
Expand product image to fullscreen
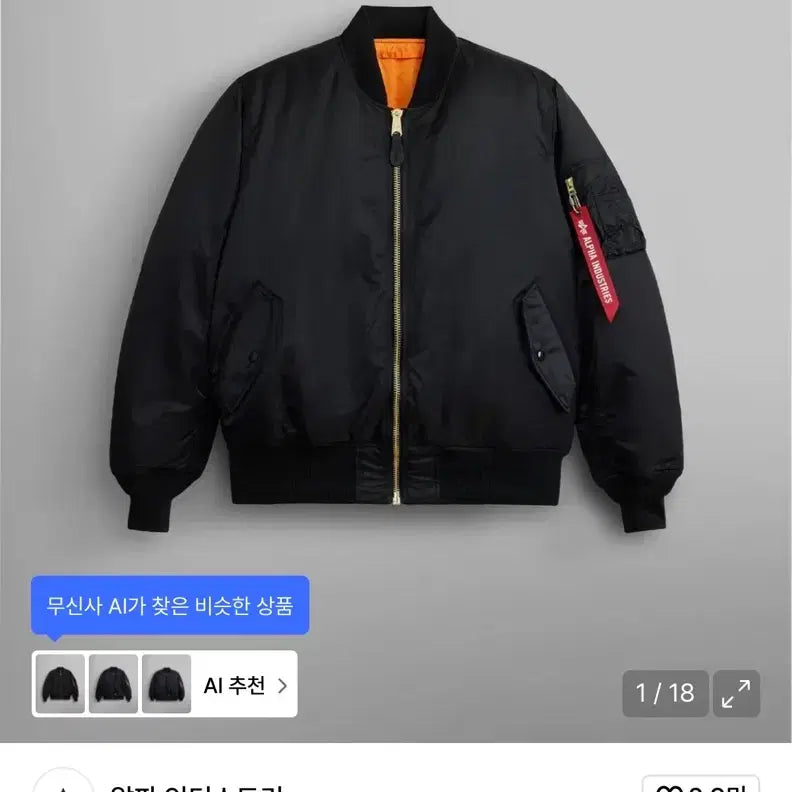[735, 693]
